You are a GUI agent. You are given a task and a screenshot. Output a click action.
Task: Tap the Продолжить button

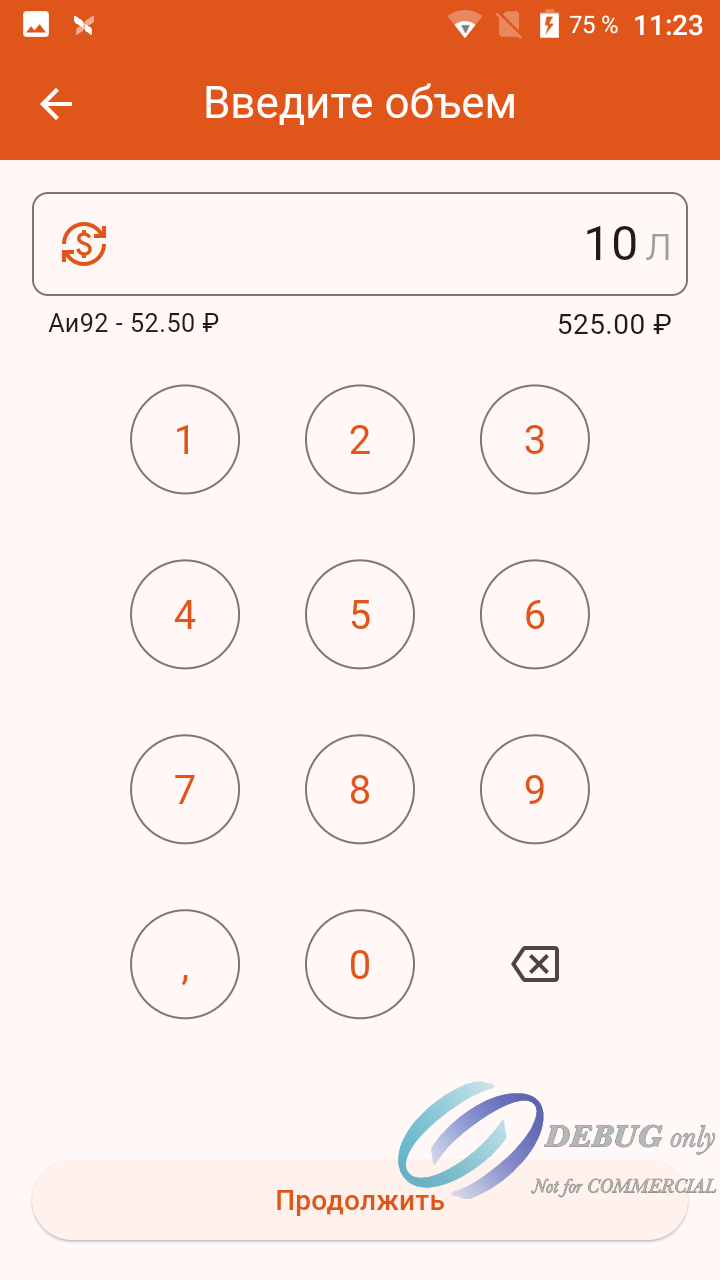(360, 1200)
